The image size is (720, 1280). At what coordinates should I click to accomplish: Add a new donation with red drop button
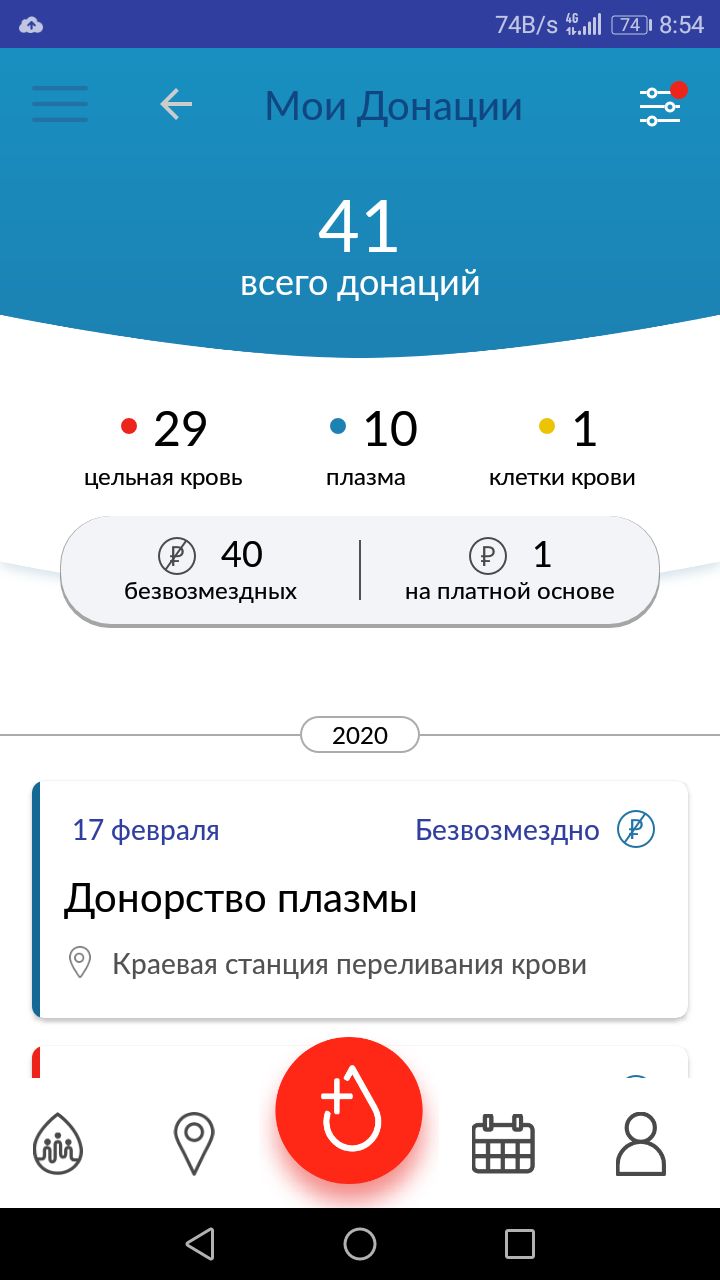pyautogui.click(x=349, y=1110)
